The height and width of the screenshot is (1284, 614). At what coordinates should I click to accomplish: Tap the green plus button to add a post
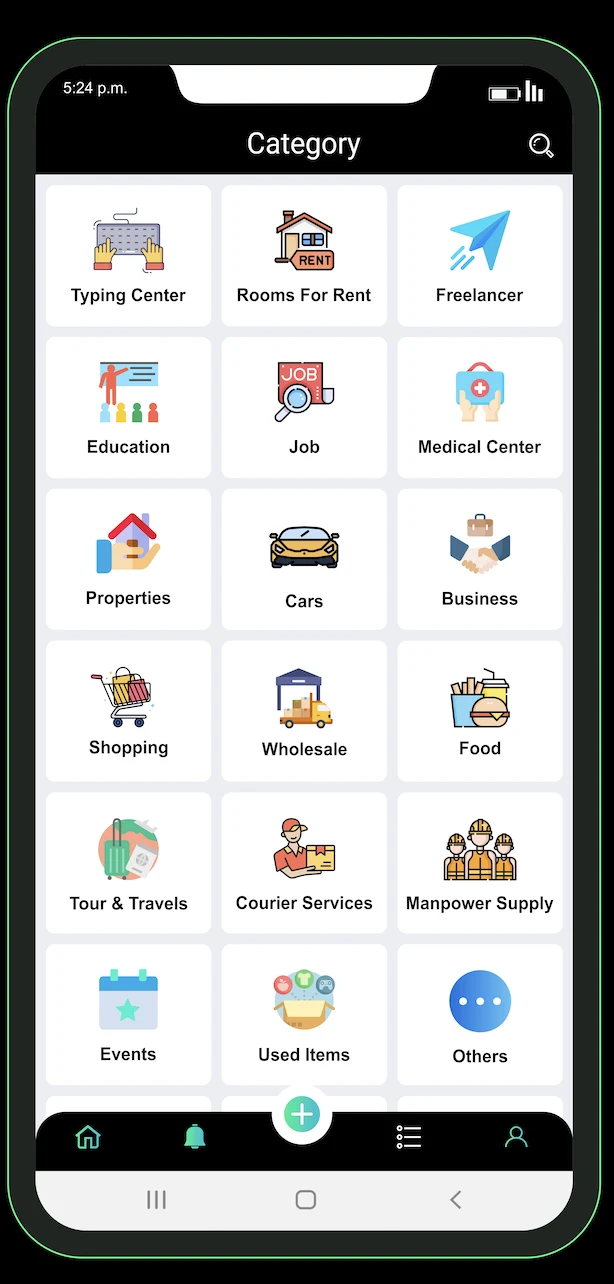click(x=302, y=1113)
